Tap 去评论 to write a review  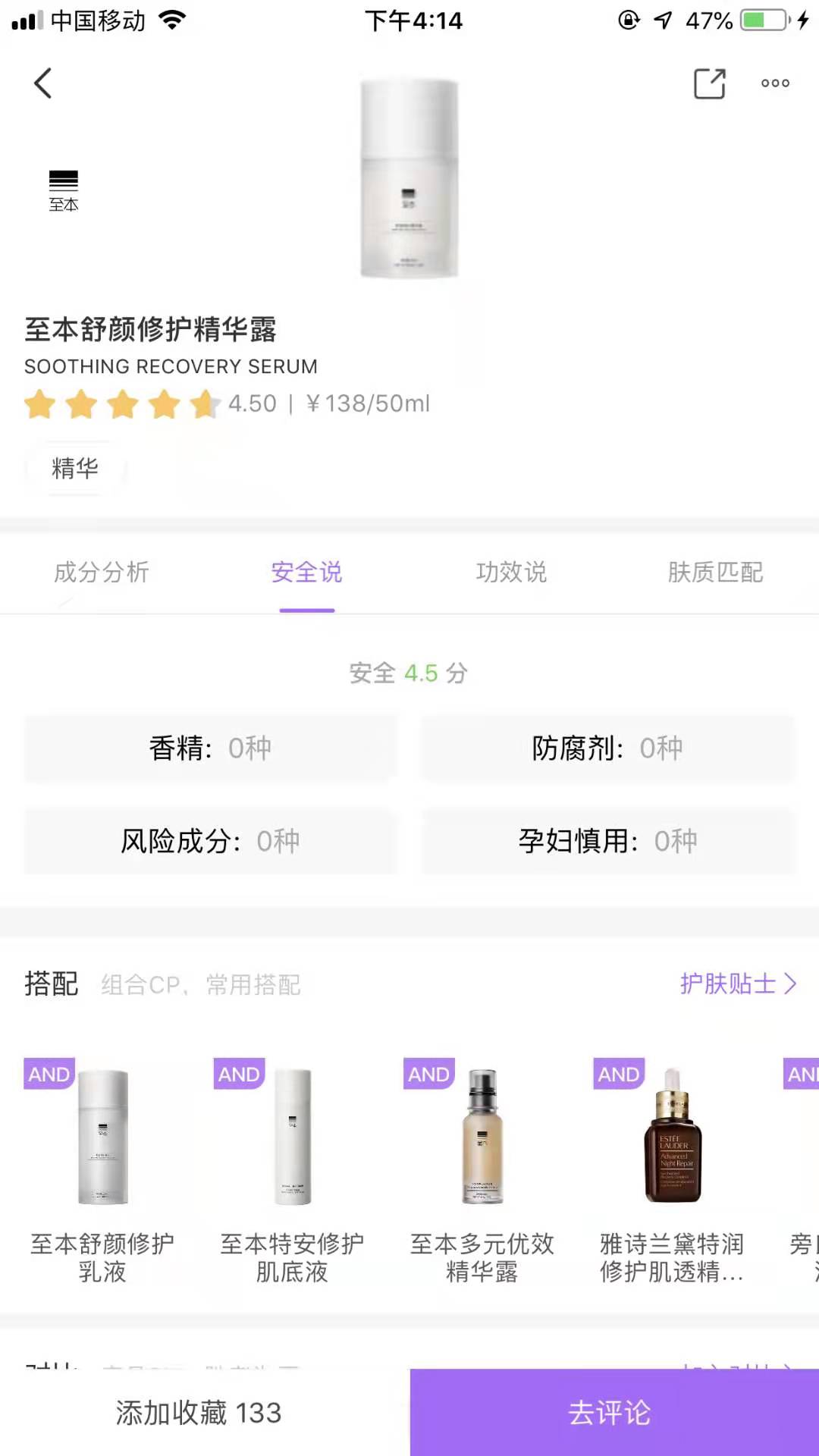(610, 1413)
